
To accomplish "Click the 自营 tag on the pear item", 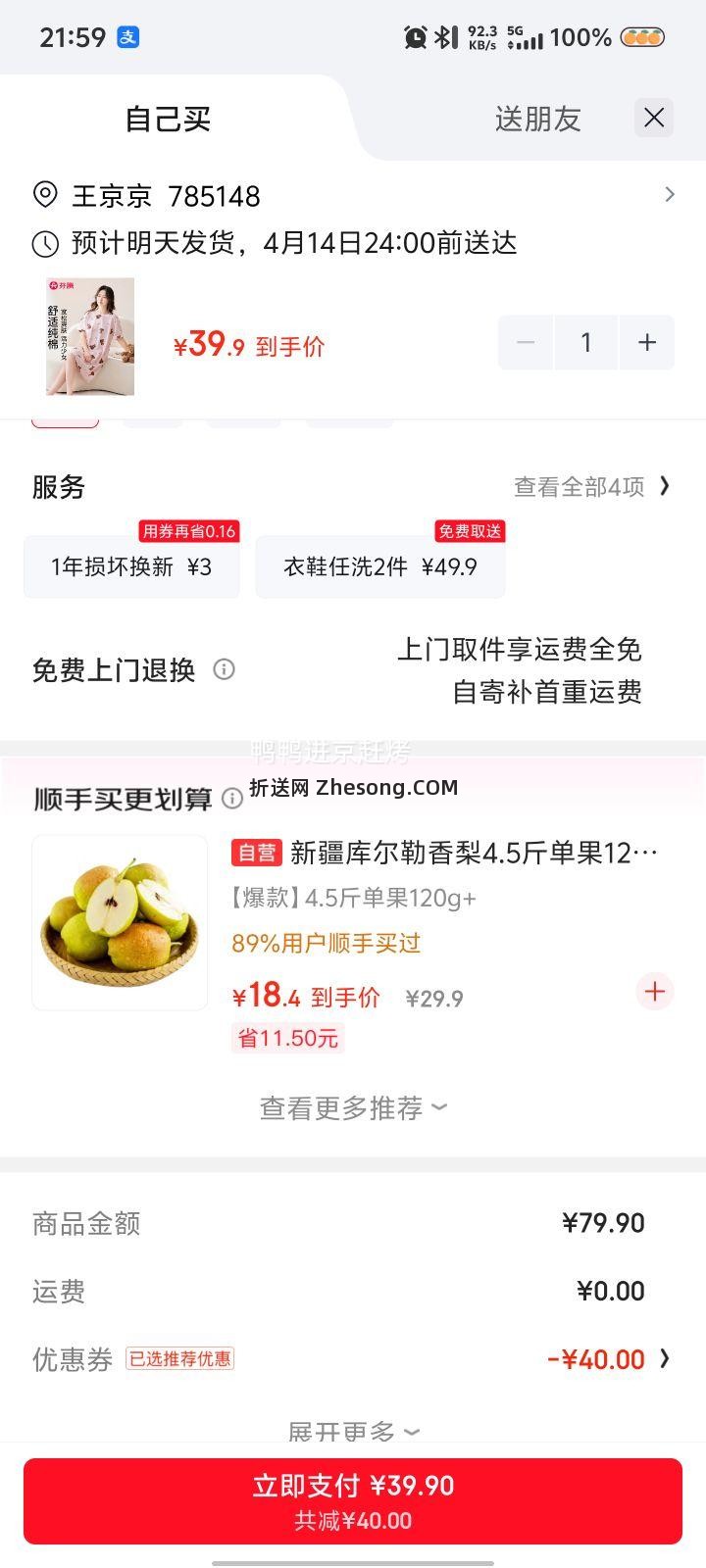I will tap(258, 853).
